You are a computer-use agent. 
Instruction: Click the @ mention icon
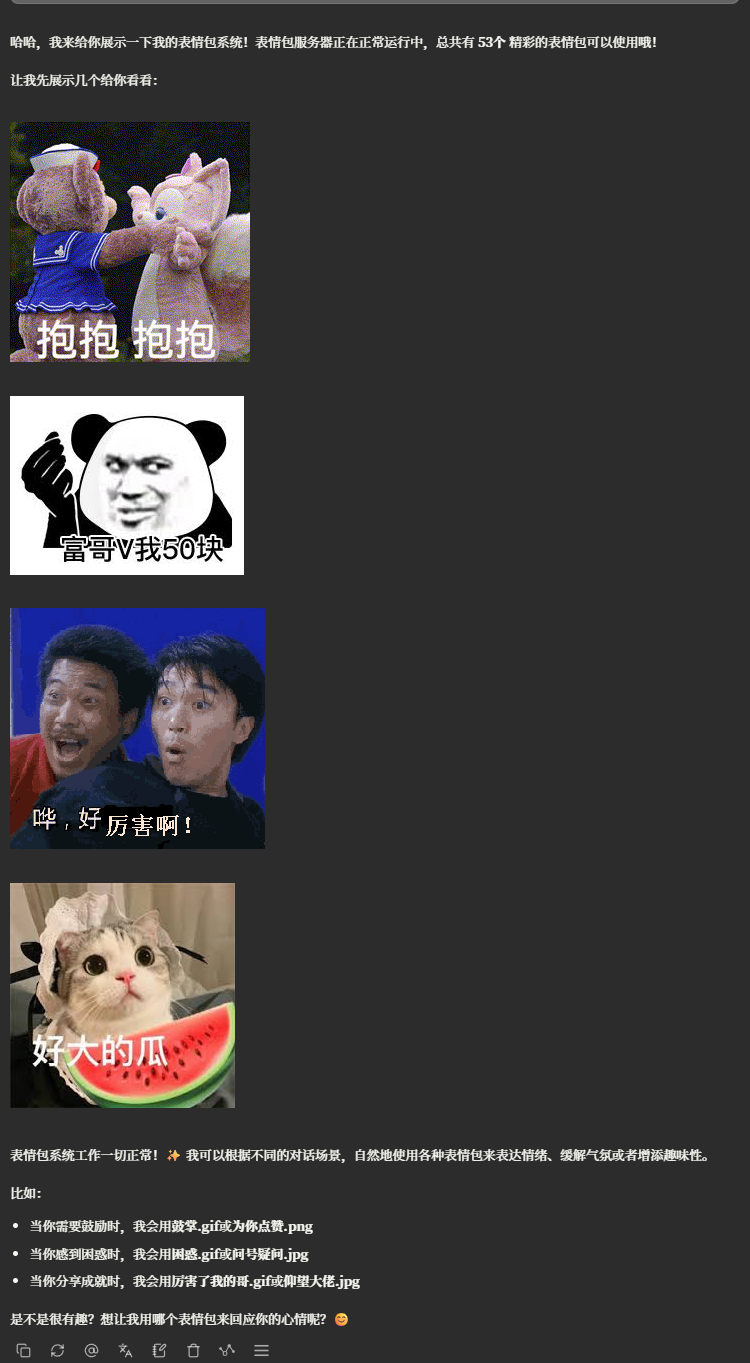[x=91, y=1350]
